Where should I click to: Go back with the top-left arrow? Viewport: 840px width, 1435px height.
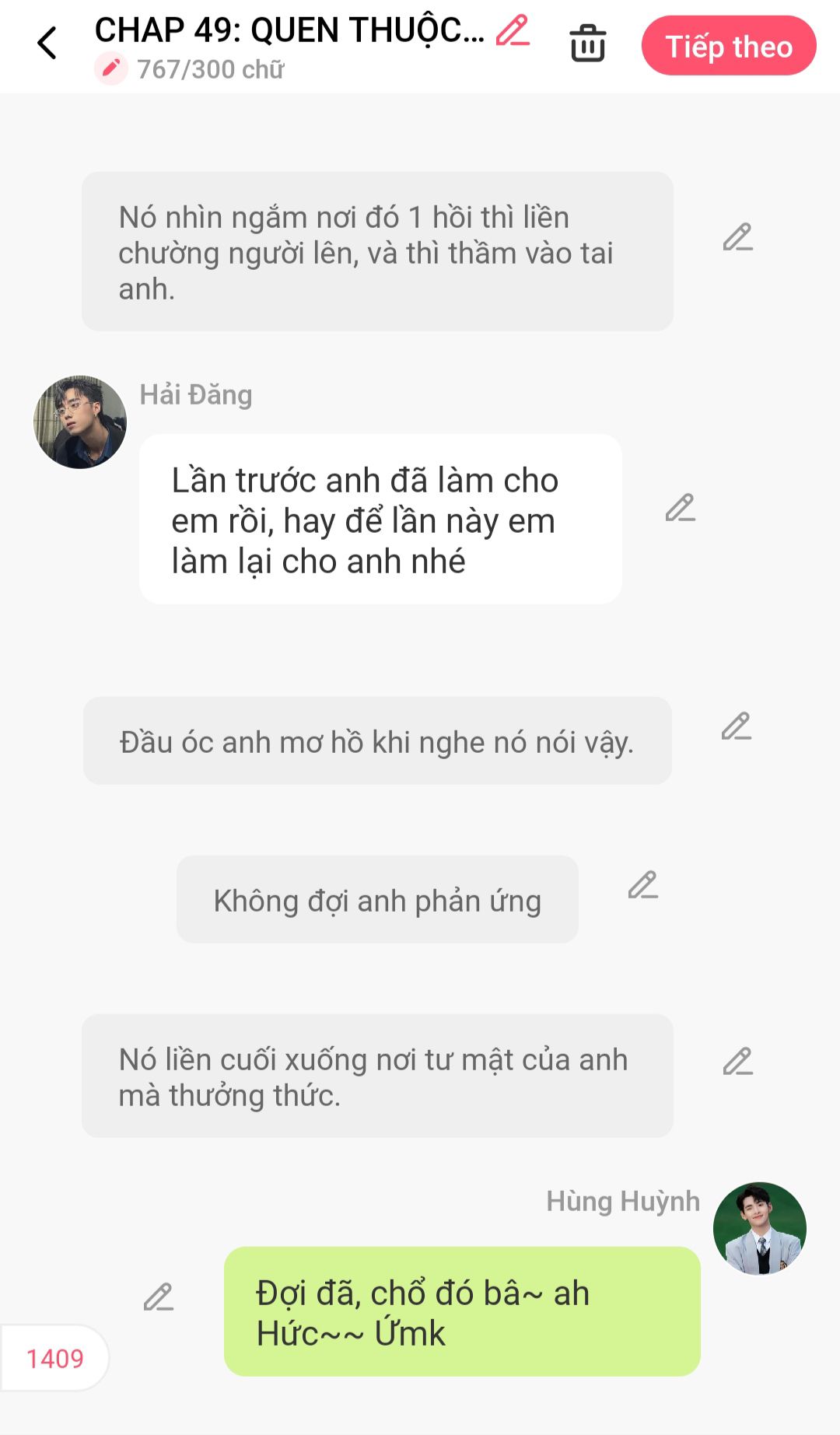[47, 44]
